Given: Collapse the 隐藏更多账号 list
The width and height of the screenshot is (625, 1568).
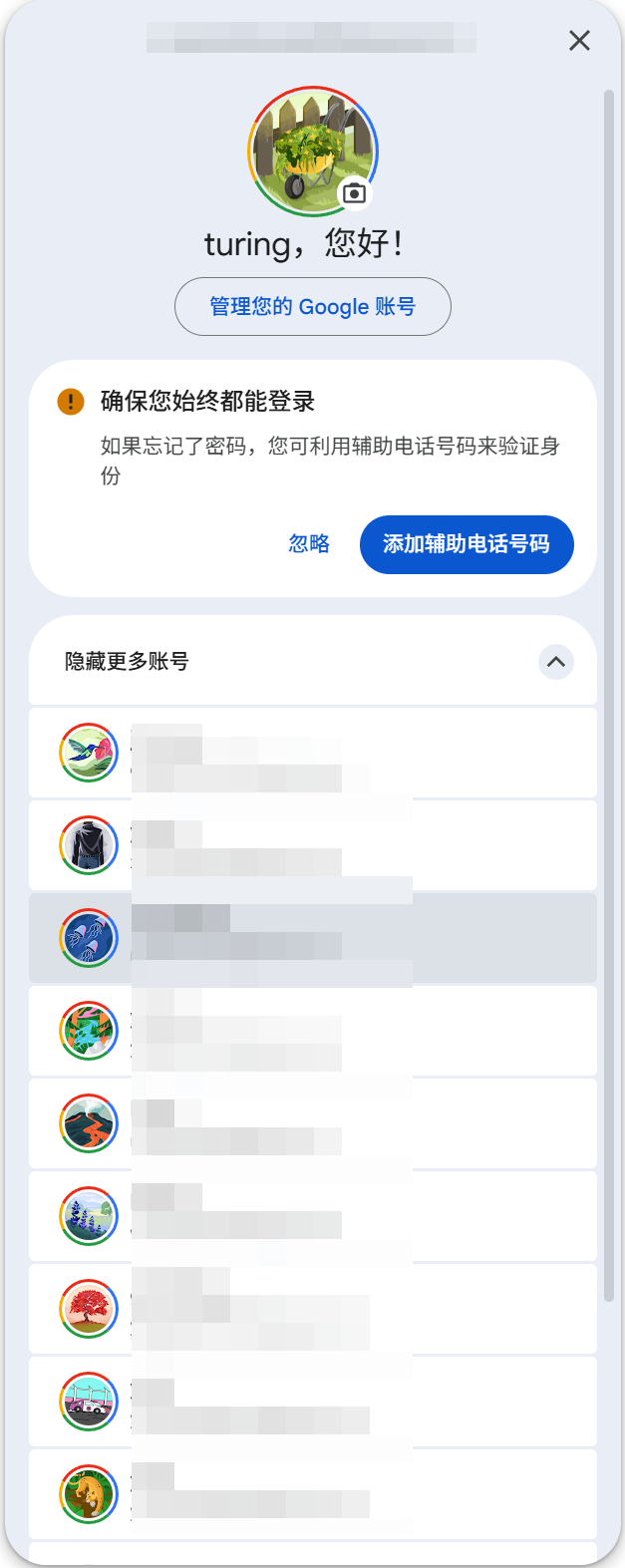Looking at the screenshot, I should 556,662.
